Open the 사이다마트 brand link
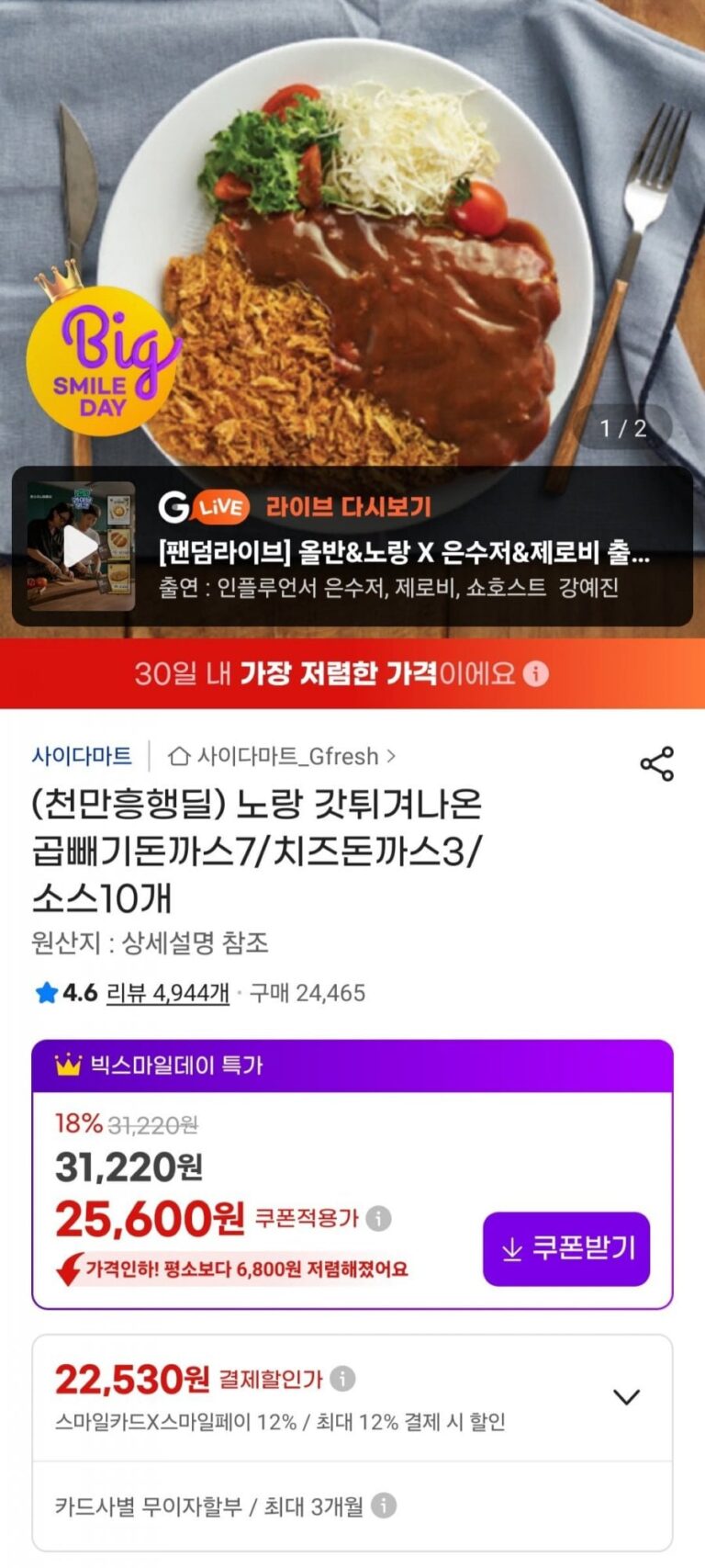Image resolution: width=705 pixels, height=1568 pixels. point(82,756)
